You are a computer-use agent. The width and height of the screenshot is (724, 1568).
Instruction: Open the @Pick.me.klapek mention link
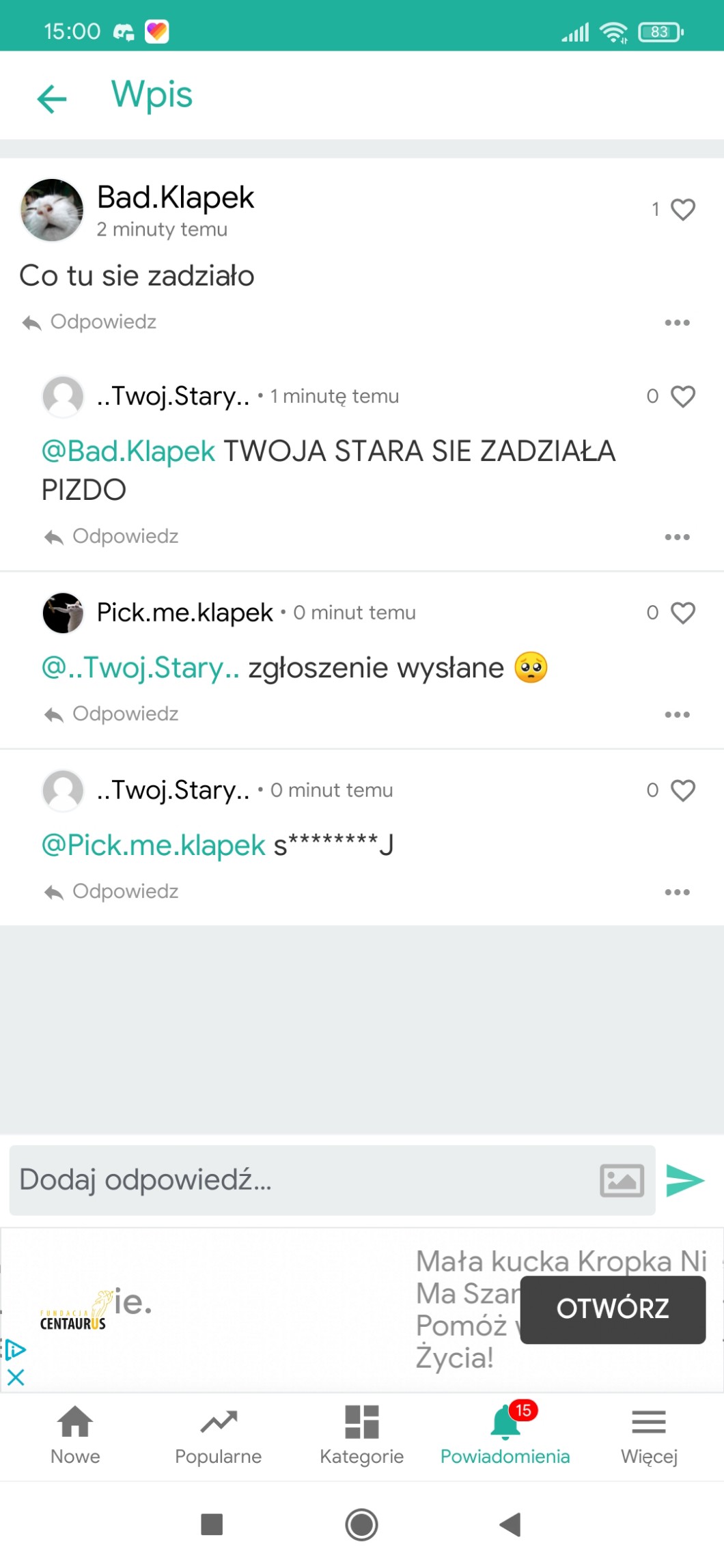[x=153, y=845]
